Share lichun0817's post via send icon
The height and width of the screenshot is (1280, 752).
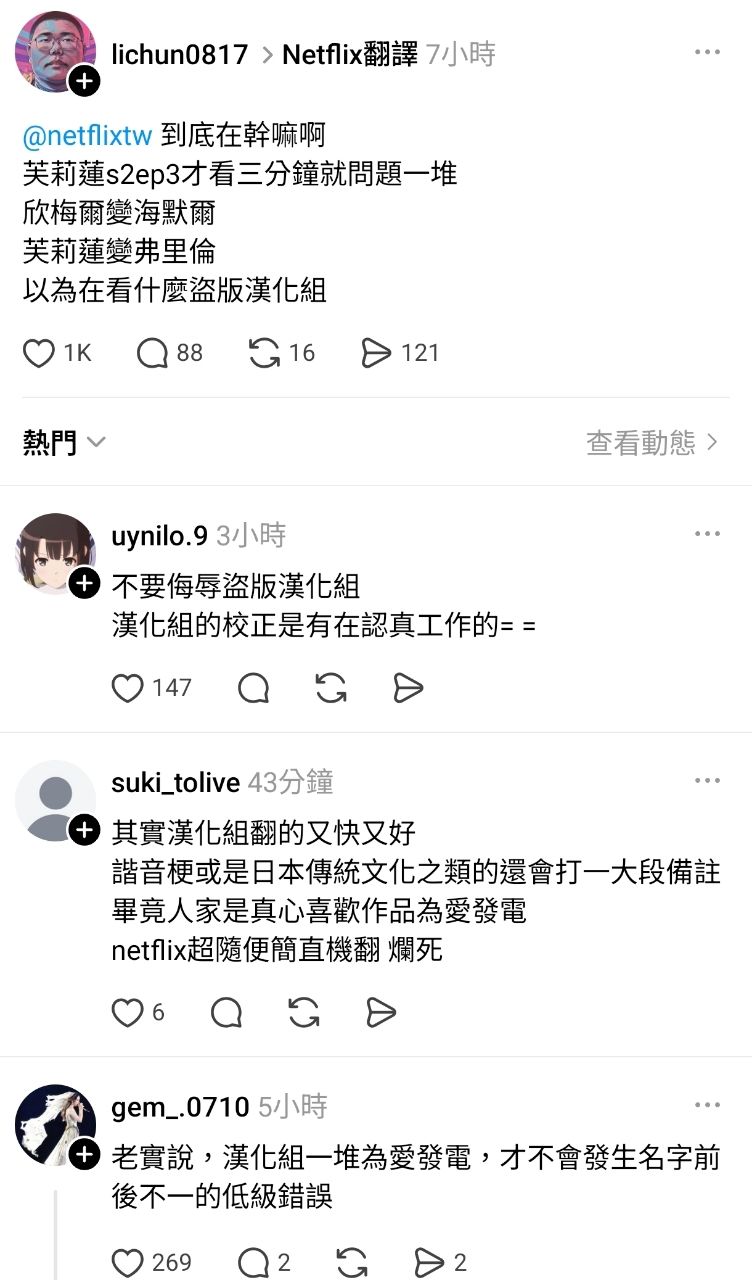376,353
